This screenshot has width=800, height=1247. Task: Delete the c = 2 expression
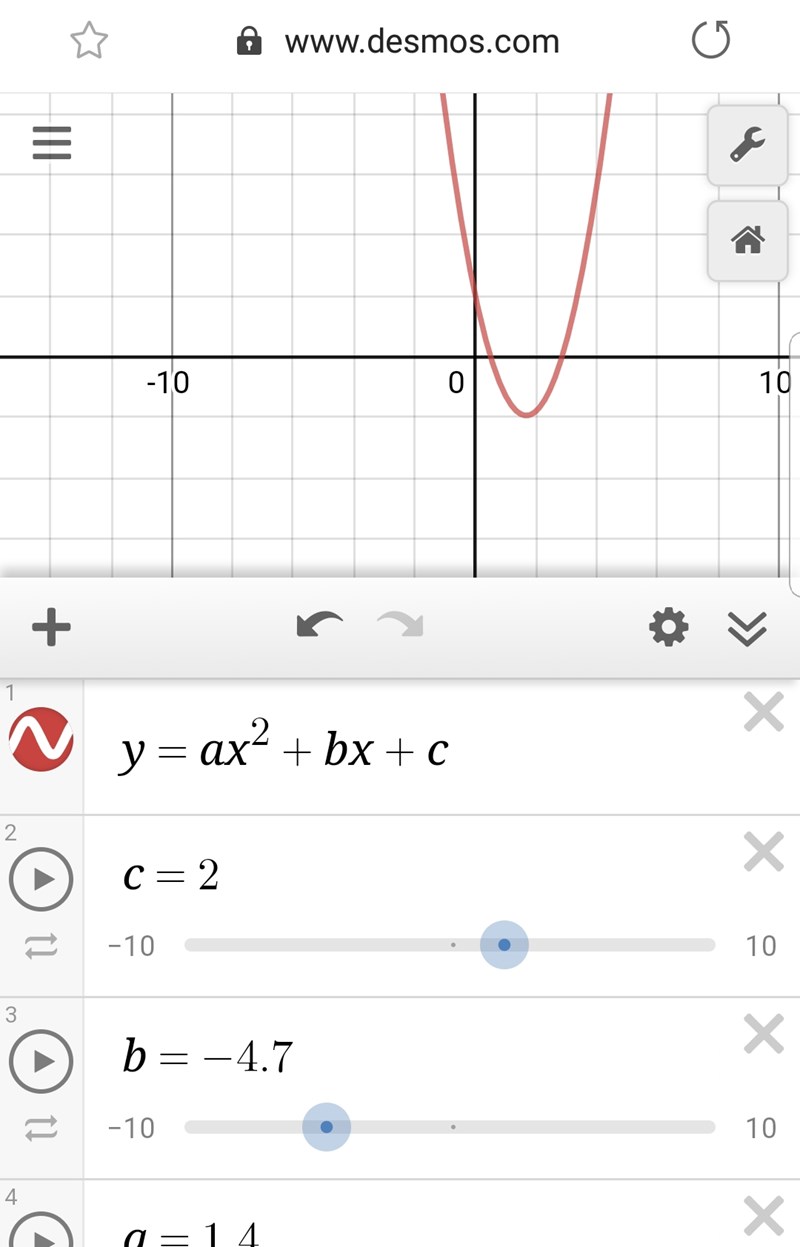(x=764, y=853)
